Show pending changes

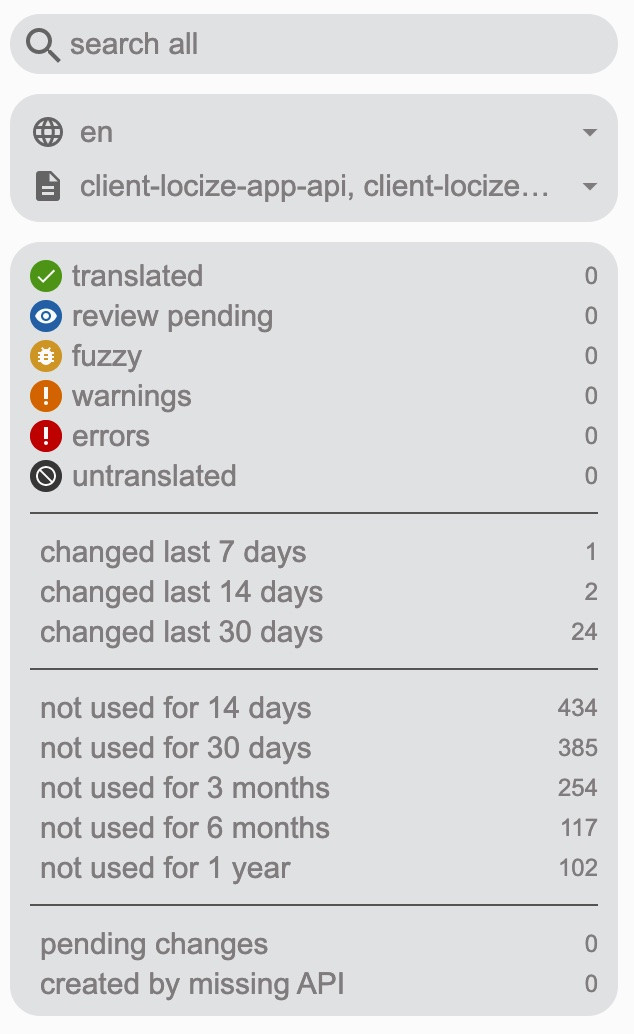154,944
